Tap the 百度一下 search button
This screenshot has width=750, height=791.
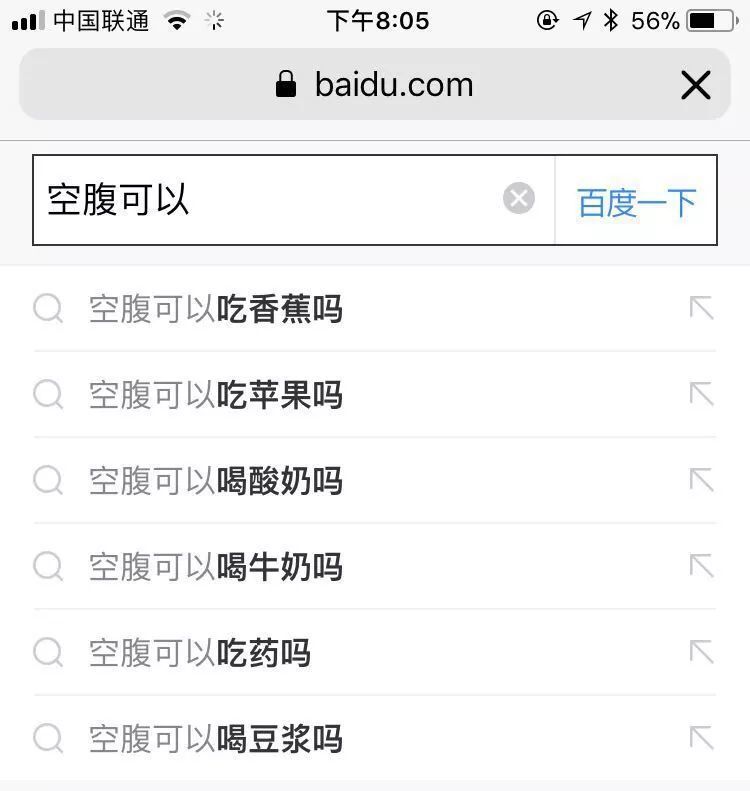pos(636,202)
